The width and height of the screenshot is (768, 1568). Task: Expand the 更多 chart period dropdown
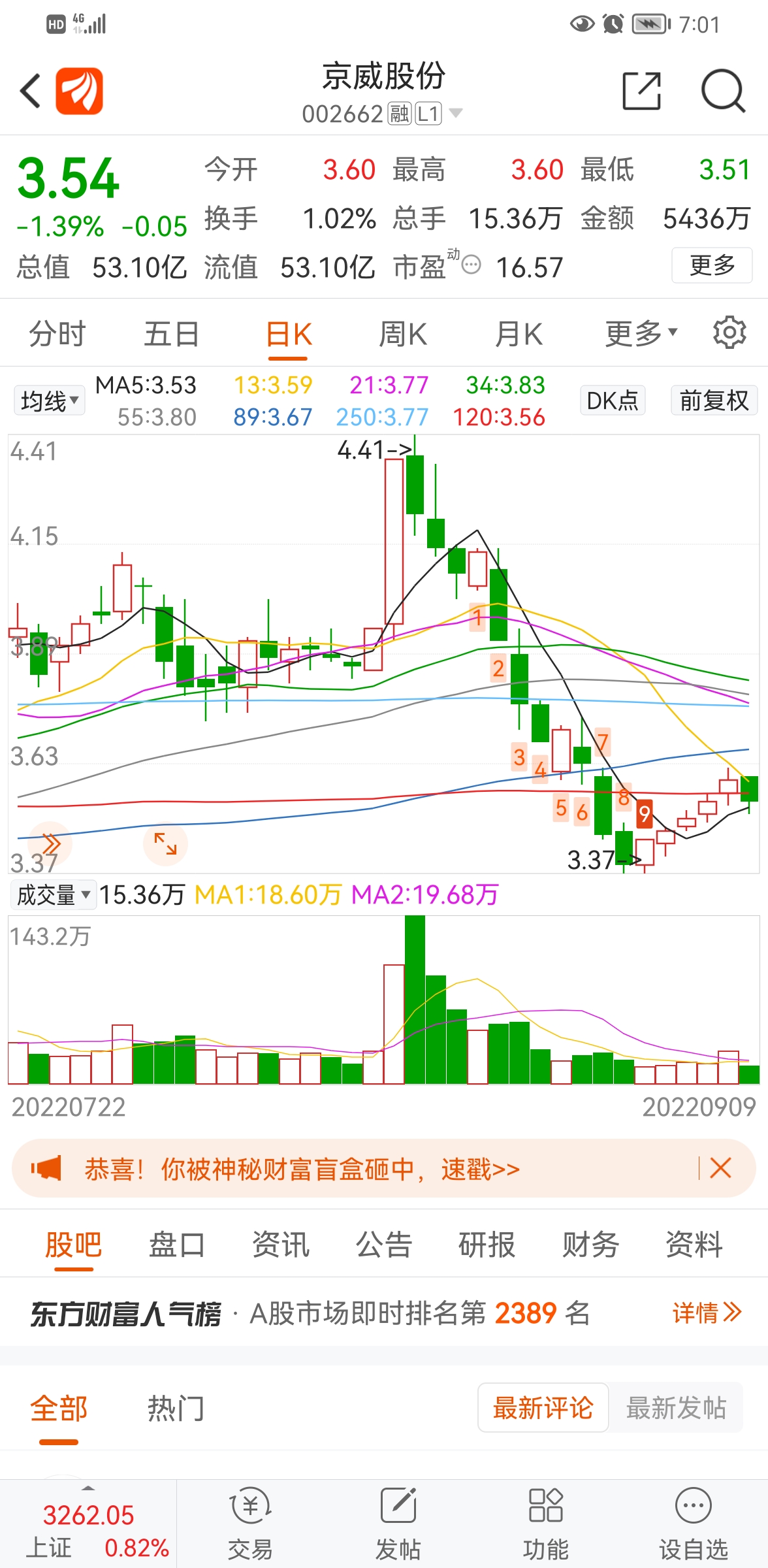641,334
